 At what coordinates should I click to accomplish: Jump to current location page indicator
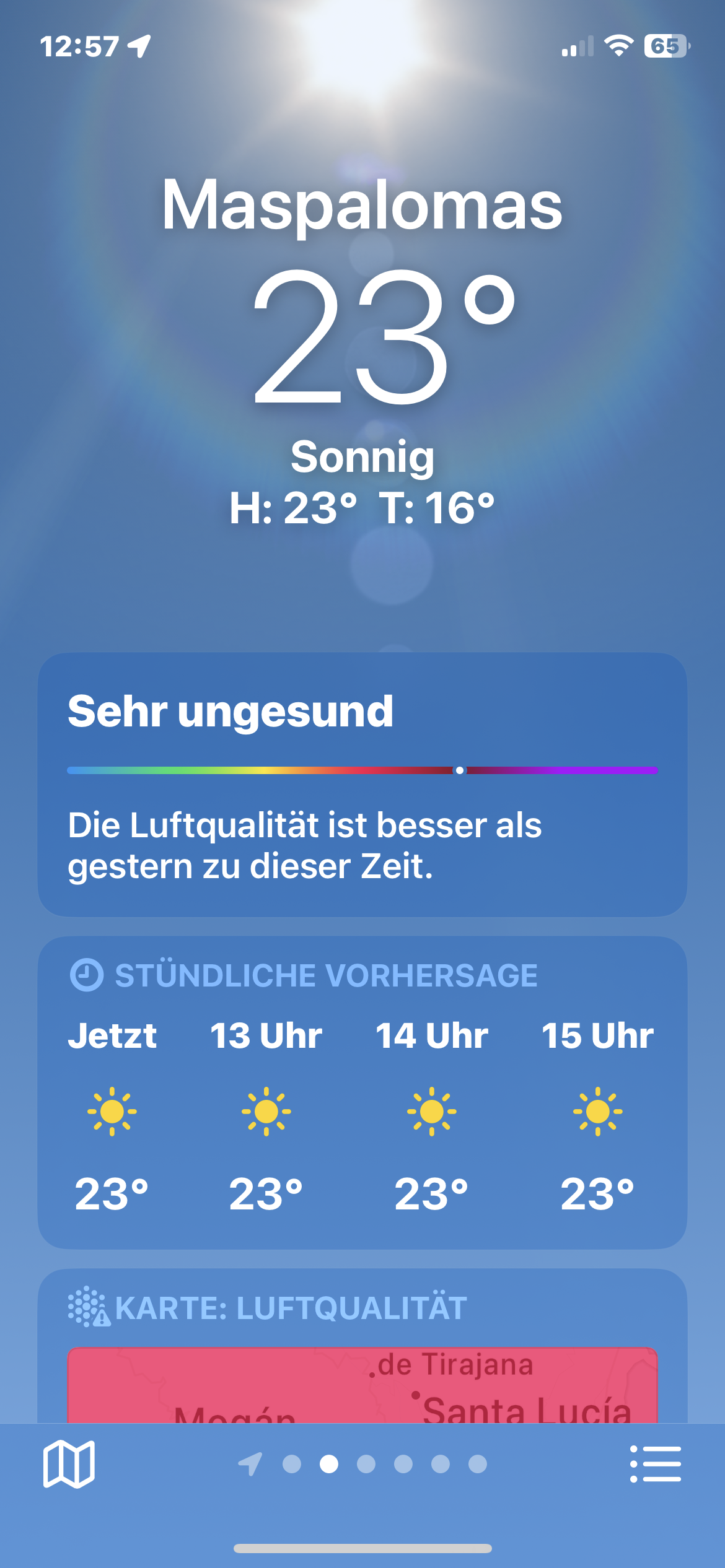[250, 1464]
